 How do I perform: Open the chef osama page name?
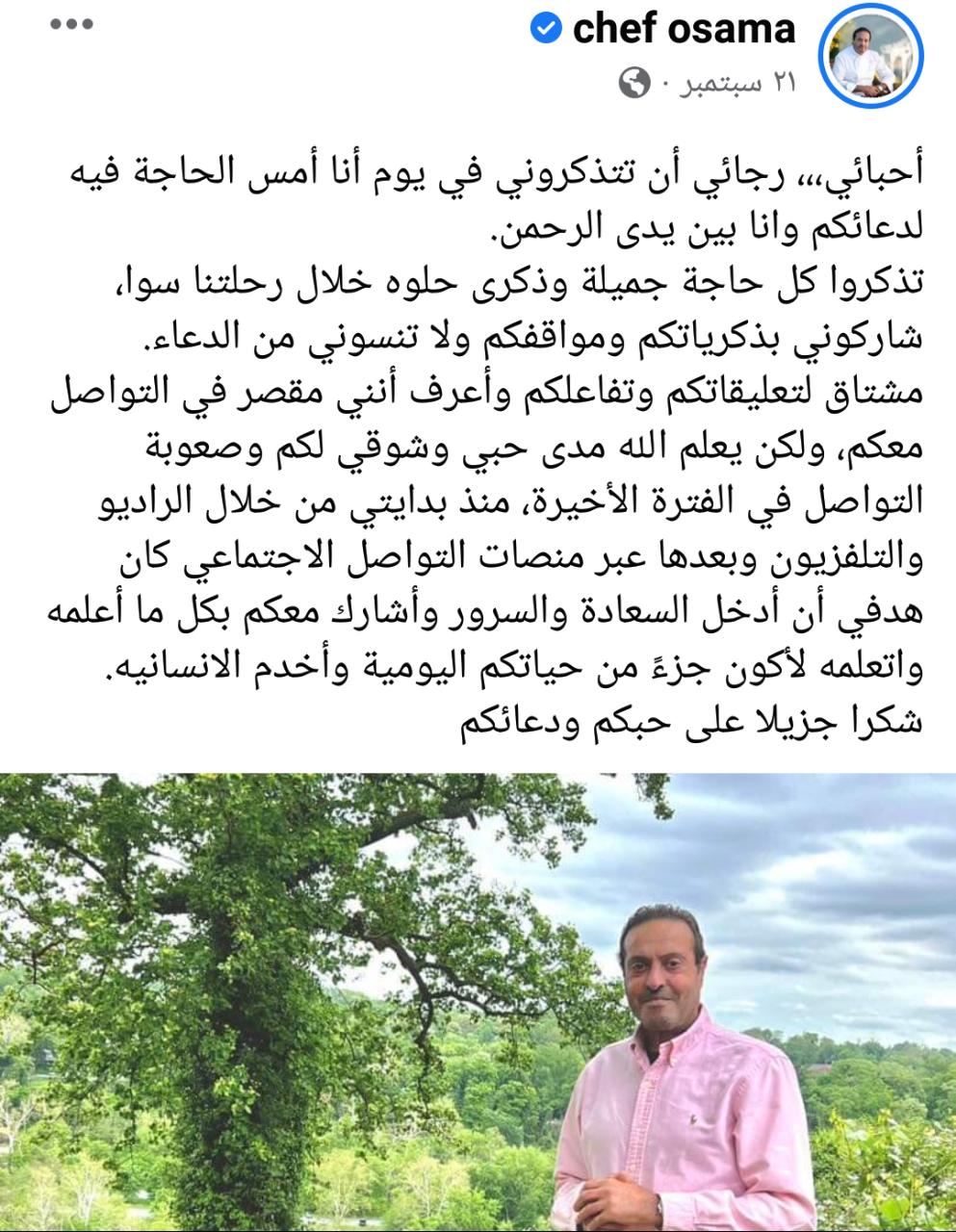click(x=684, y=29)
